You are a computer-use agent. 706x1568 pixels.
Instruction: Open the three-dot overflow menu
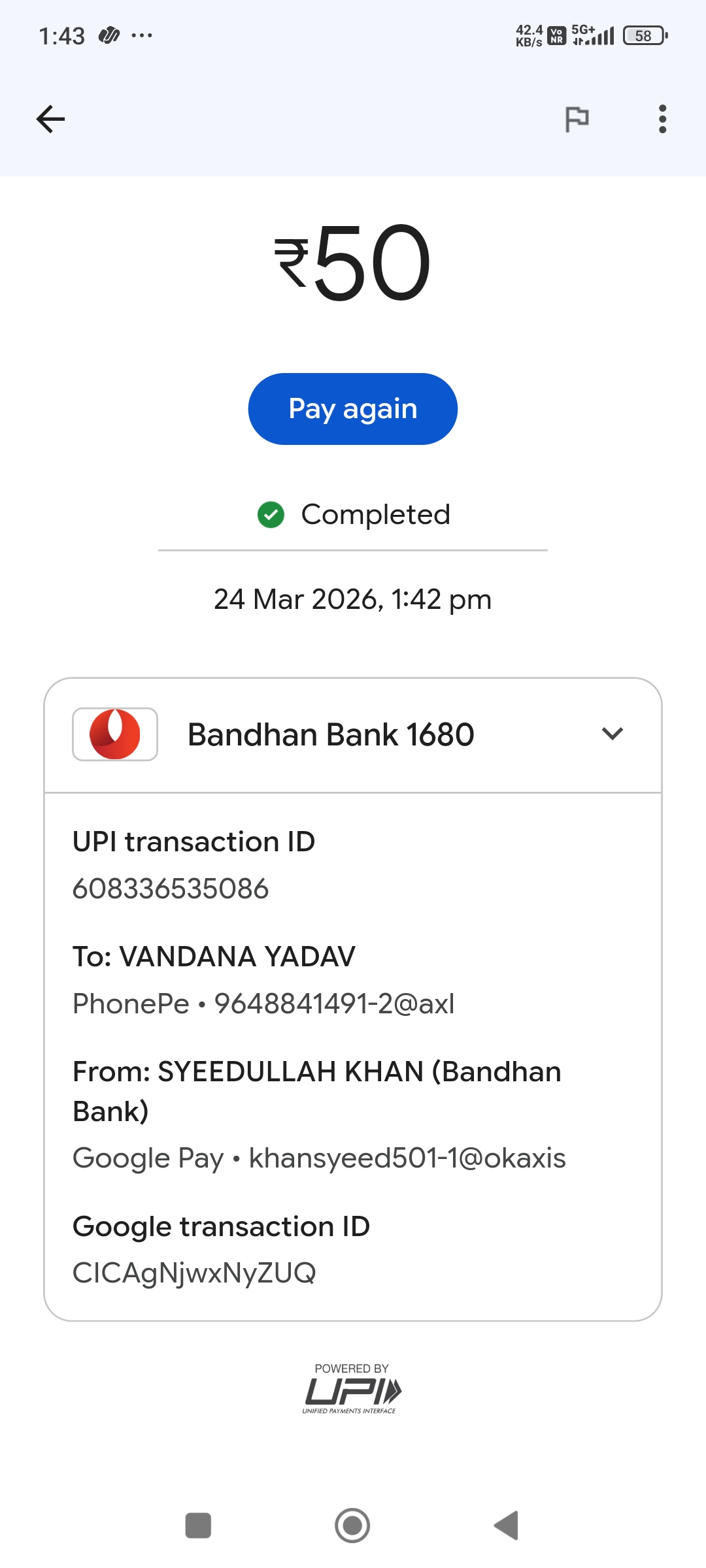pos(662,119)
